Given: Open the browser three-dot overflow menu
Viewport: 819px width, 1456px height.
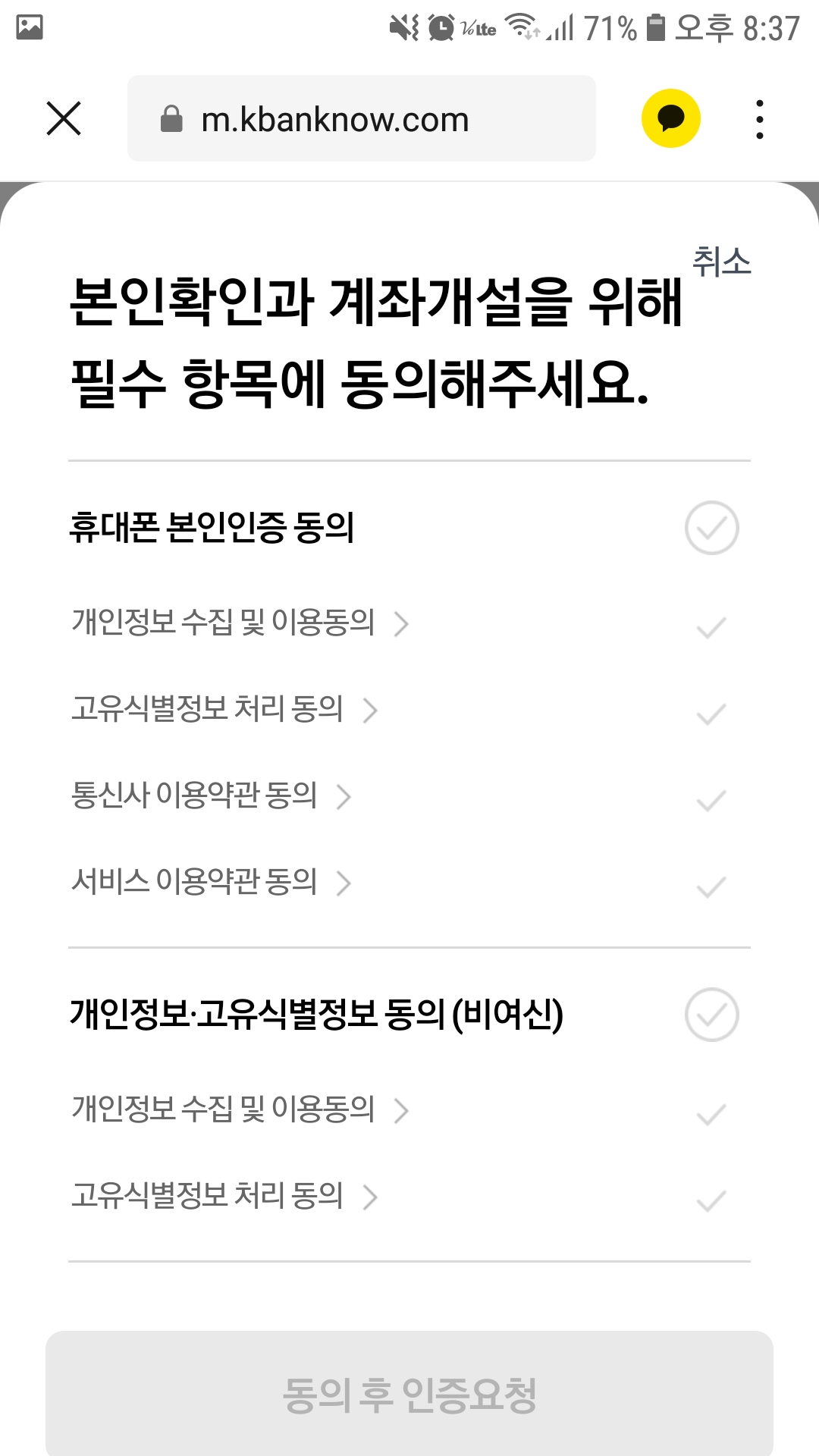Looking at the screenshot, I should [758, 118].
